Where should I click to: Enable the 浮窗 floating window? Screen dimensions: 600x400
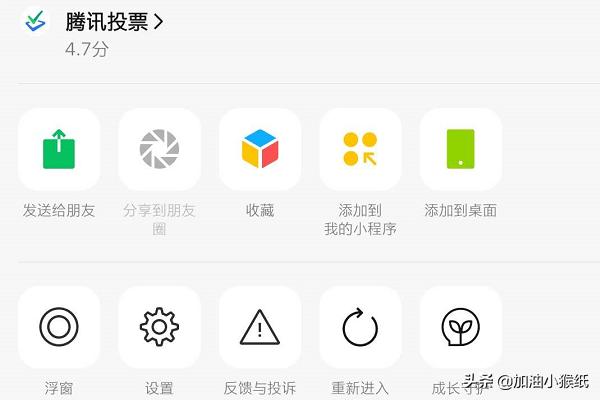click(59, 327)
